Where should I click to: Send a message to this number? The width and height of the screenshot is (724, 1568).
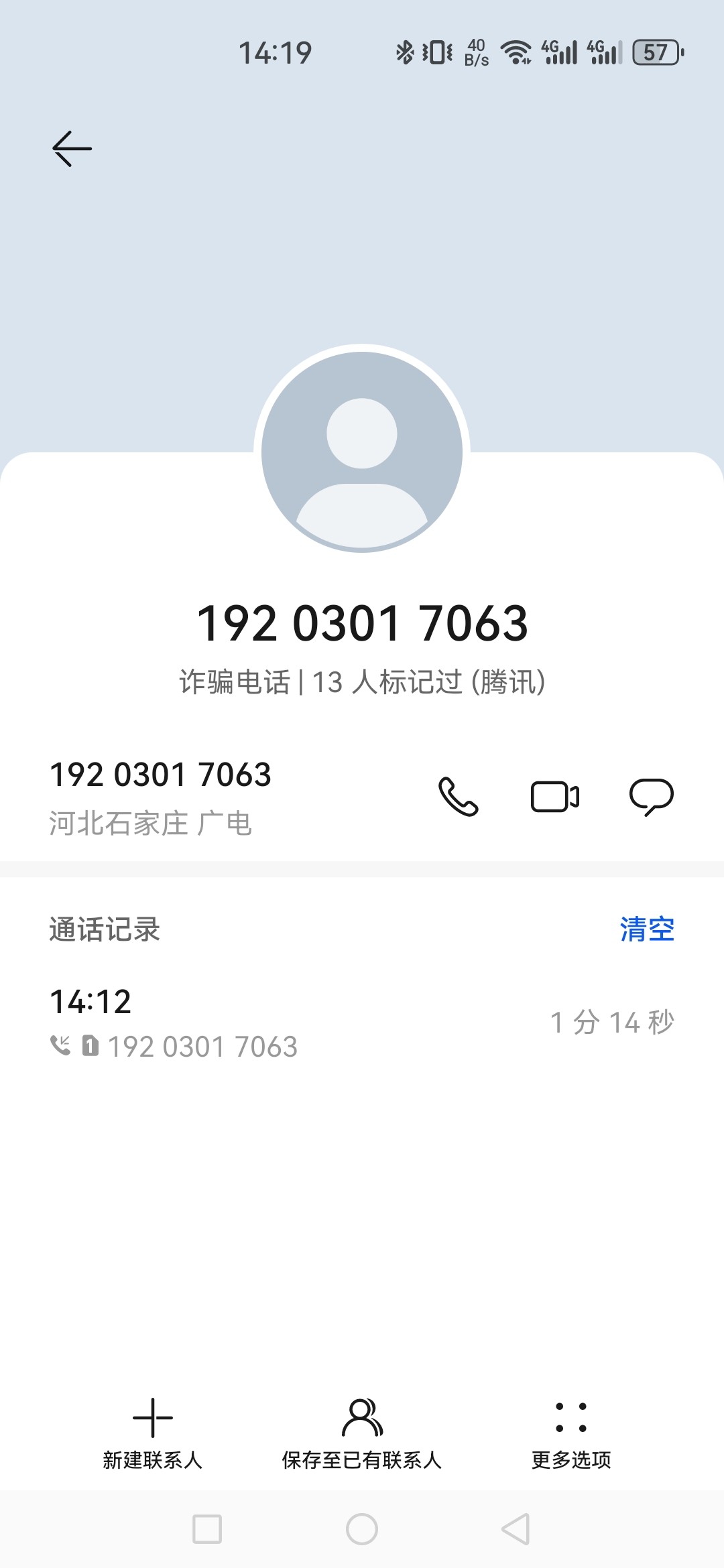(652, 797)
